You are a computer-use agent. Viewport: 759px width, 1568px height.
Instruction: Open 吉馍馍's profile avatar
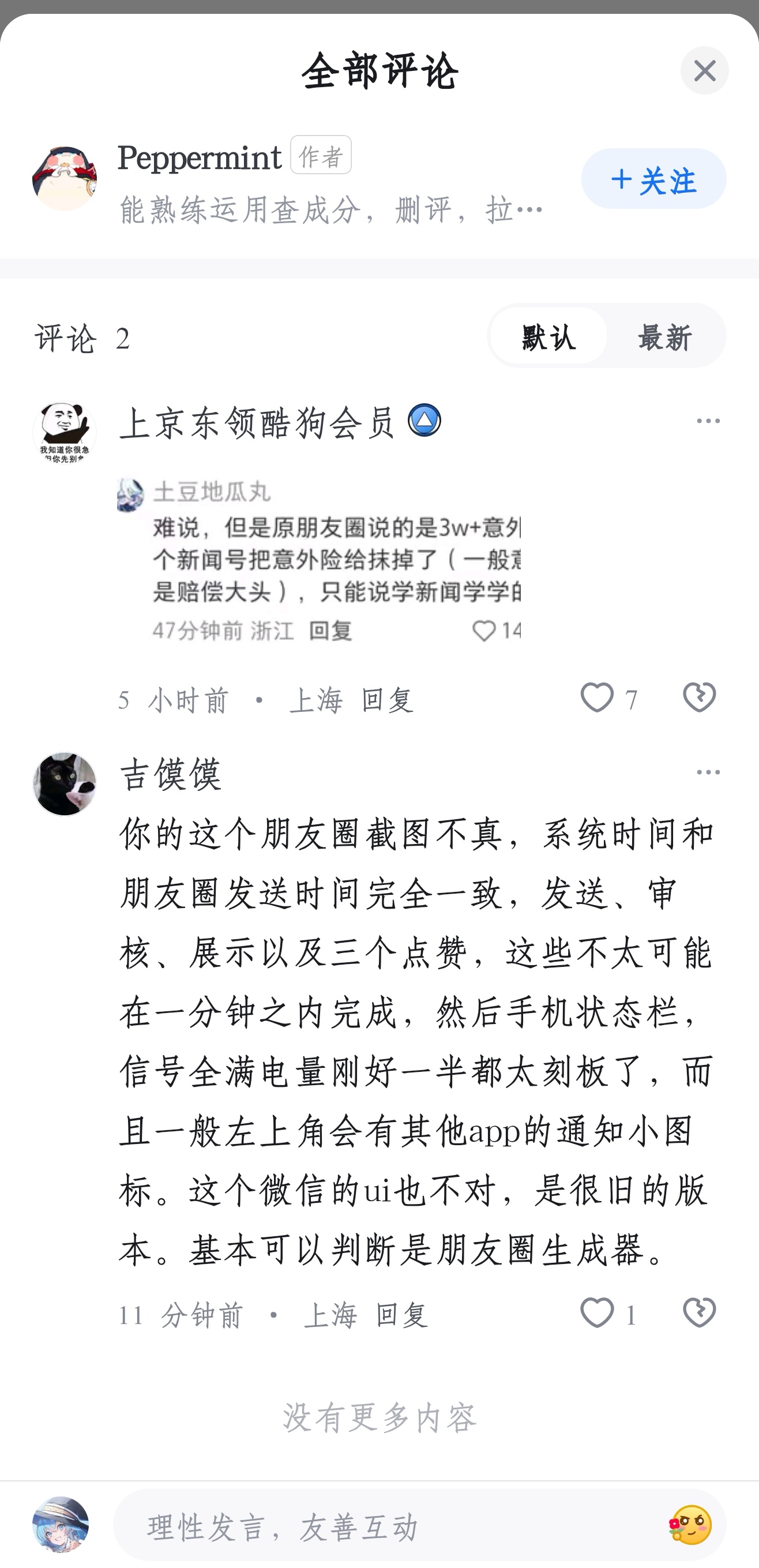[x=65, y=784]
